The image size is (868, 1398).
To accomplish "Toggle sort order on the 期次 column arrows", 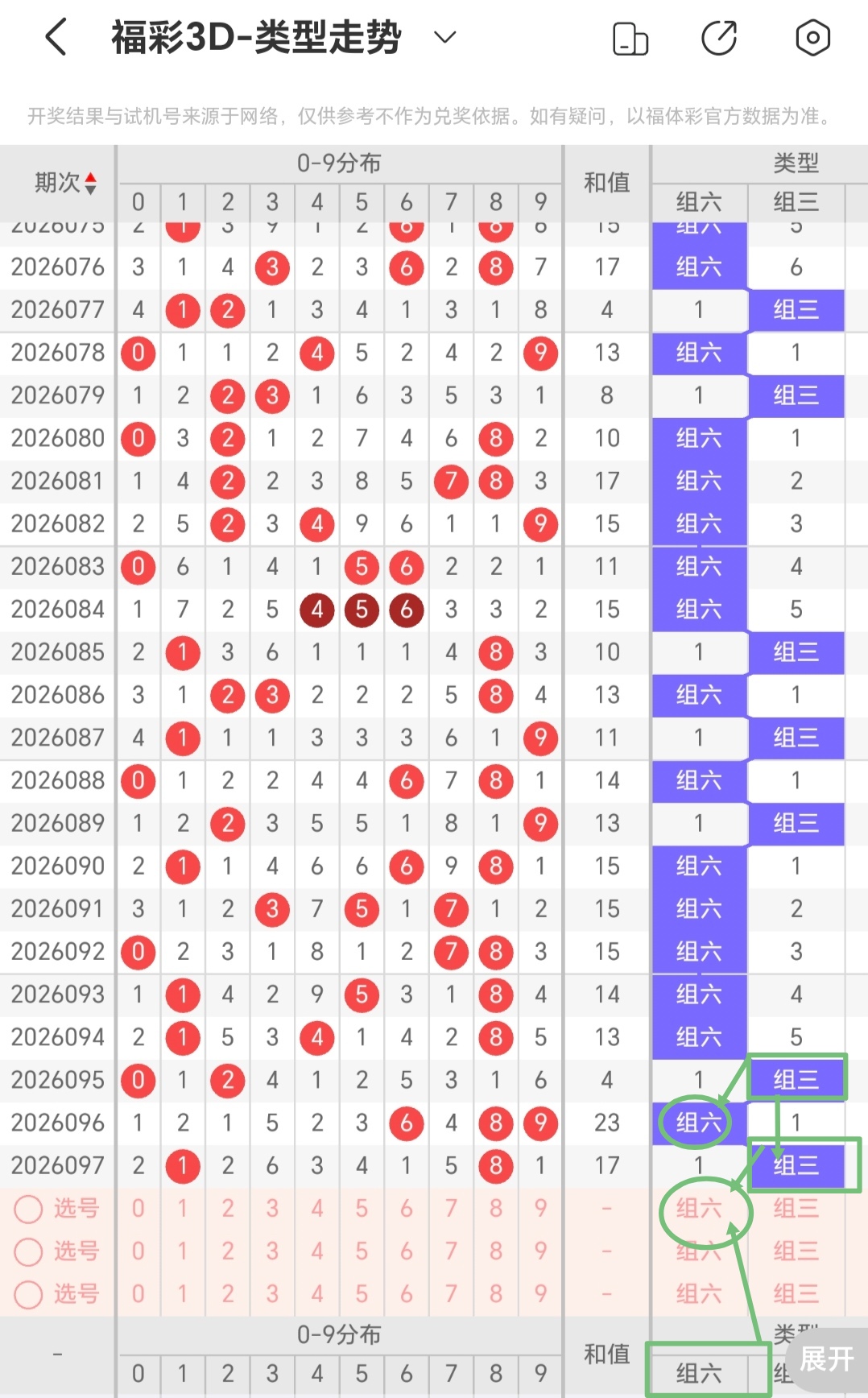I will point(91,181).
